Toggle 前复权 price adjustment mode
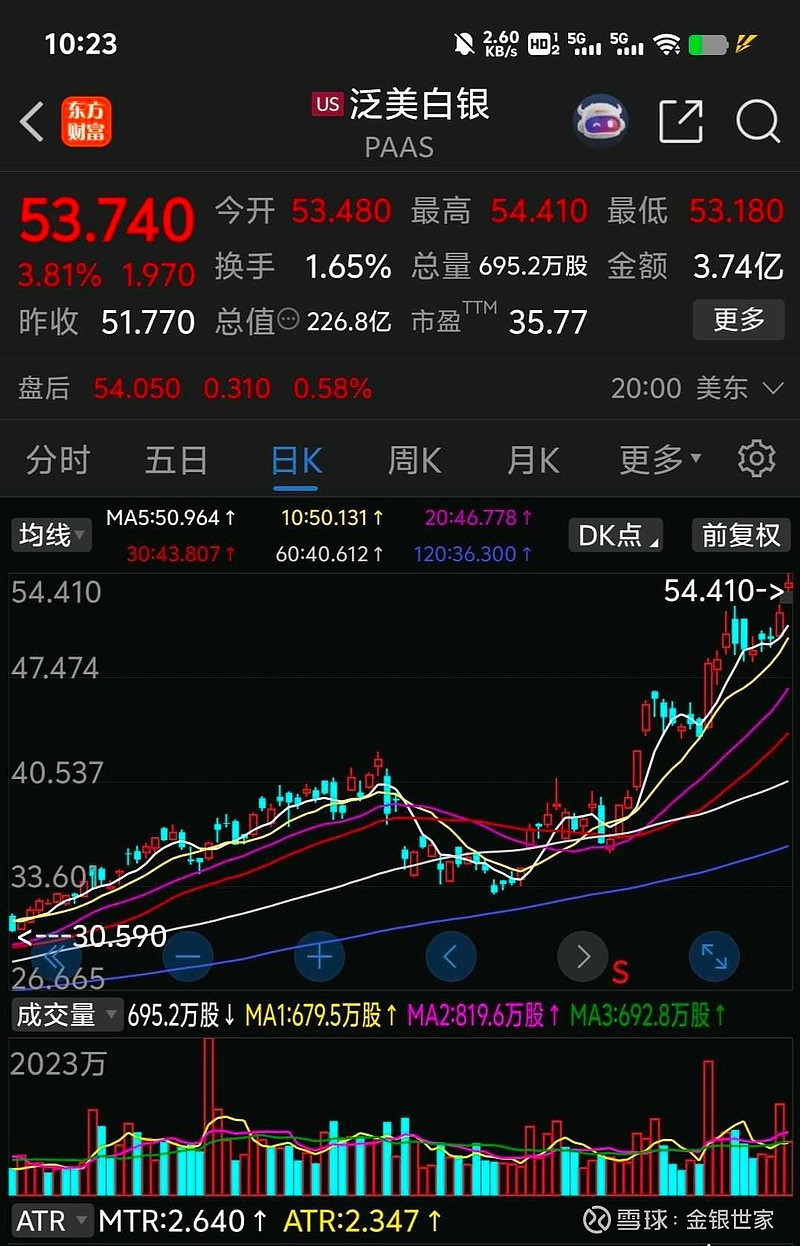This screenshot has width=800, height=1246. (740, 535)
